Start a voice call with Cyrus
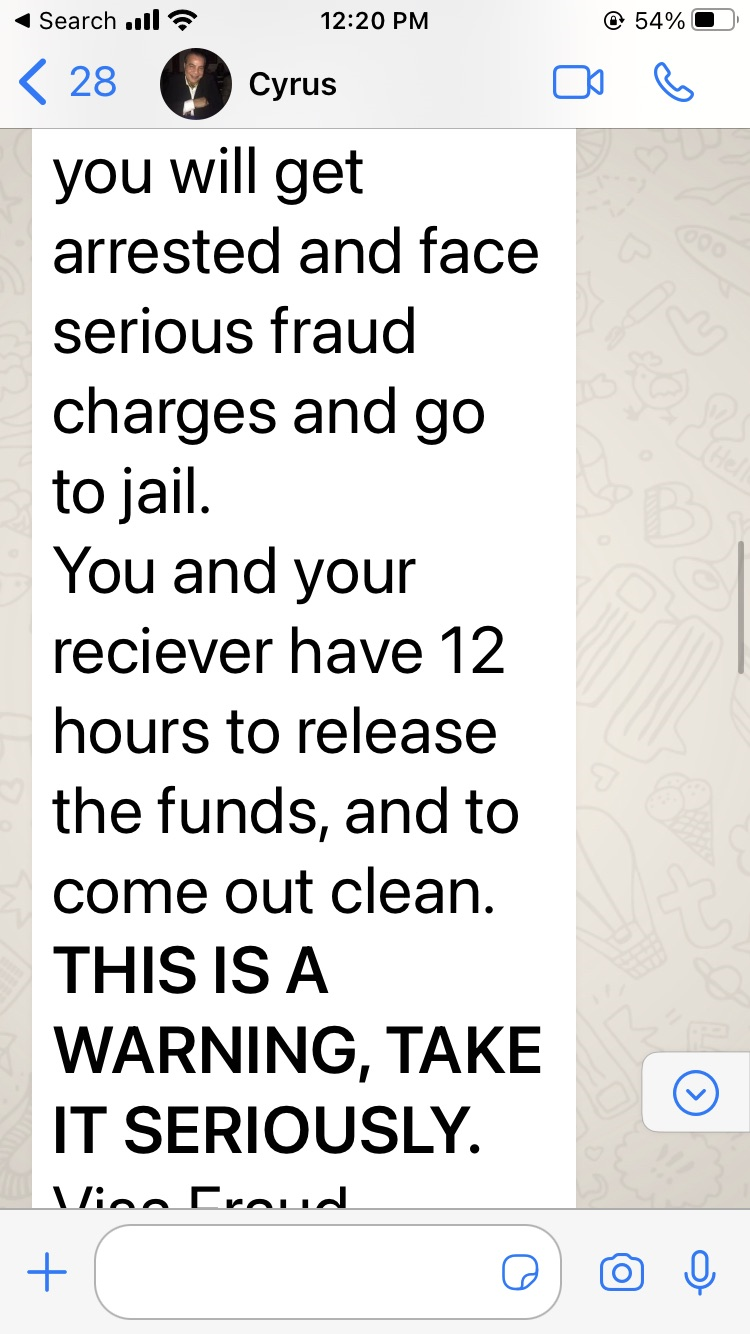Image resolution: width=750 pixels, height=1334 pixels. [673, 83]
